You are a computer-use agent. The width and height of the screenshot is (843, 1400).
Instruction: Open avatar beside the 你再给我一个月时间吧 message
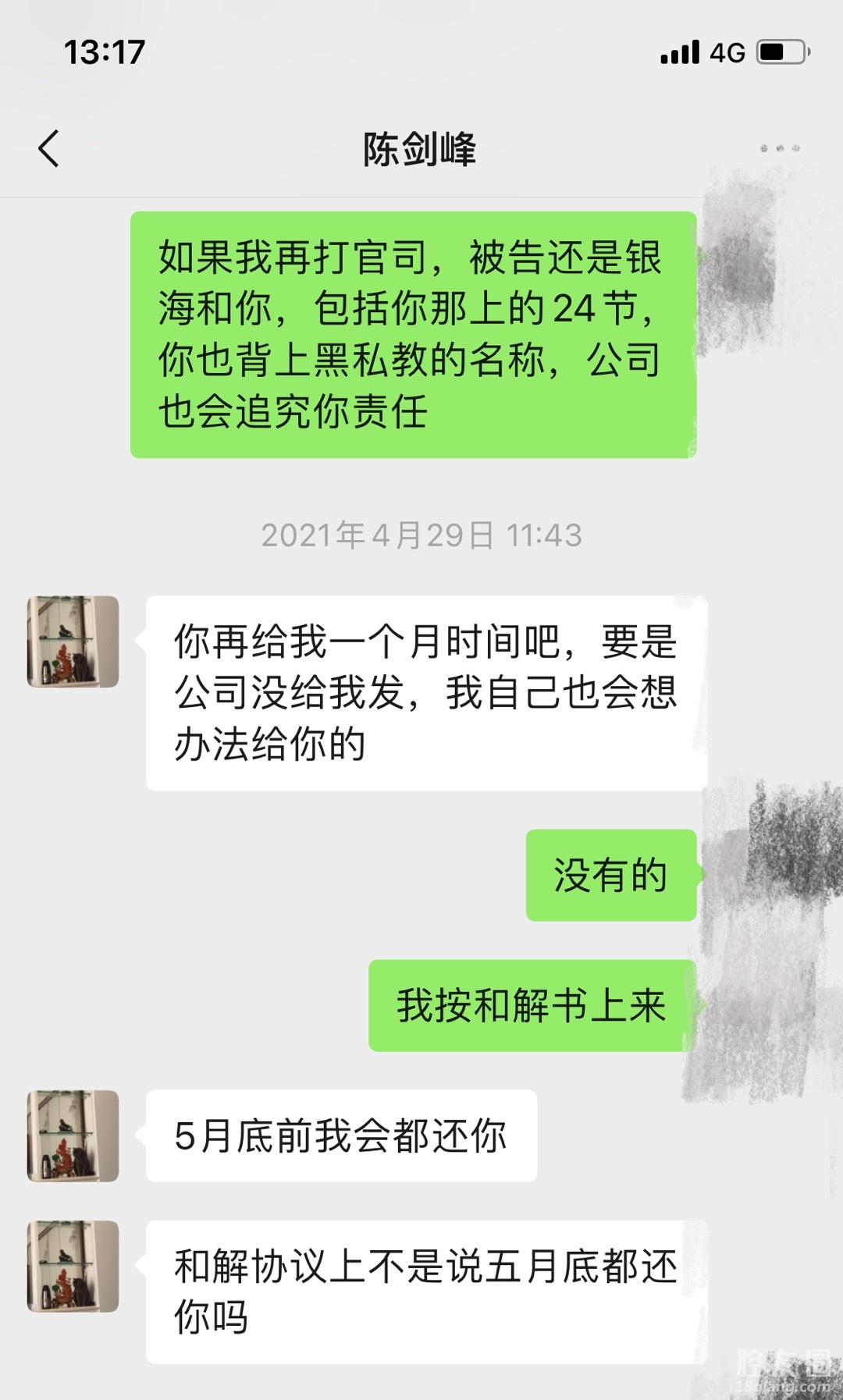click(x=73, y=641)
